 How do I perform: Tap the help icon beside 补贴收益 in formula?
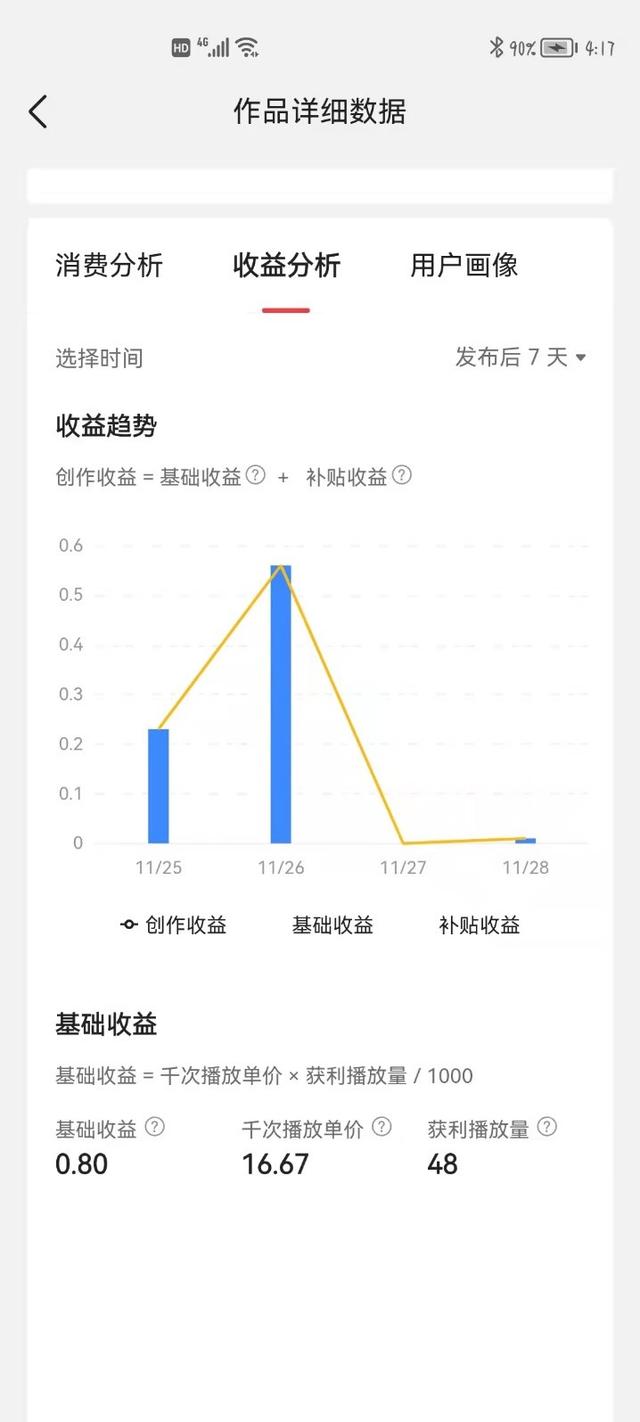tap(401, 475)
